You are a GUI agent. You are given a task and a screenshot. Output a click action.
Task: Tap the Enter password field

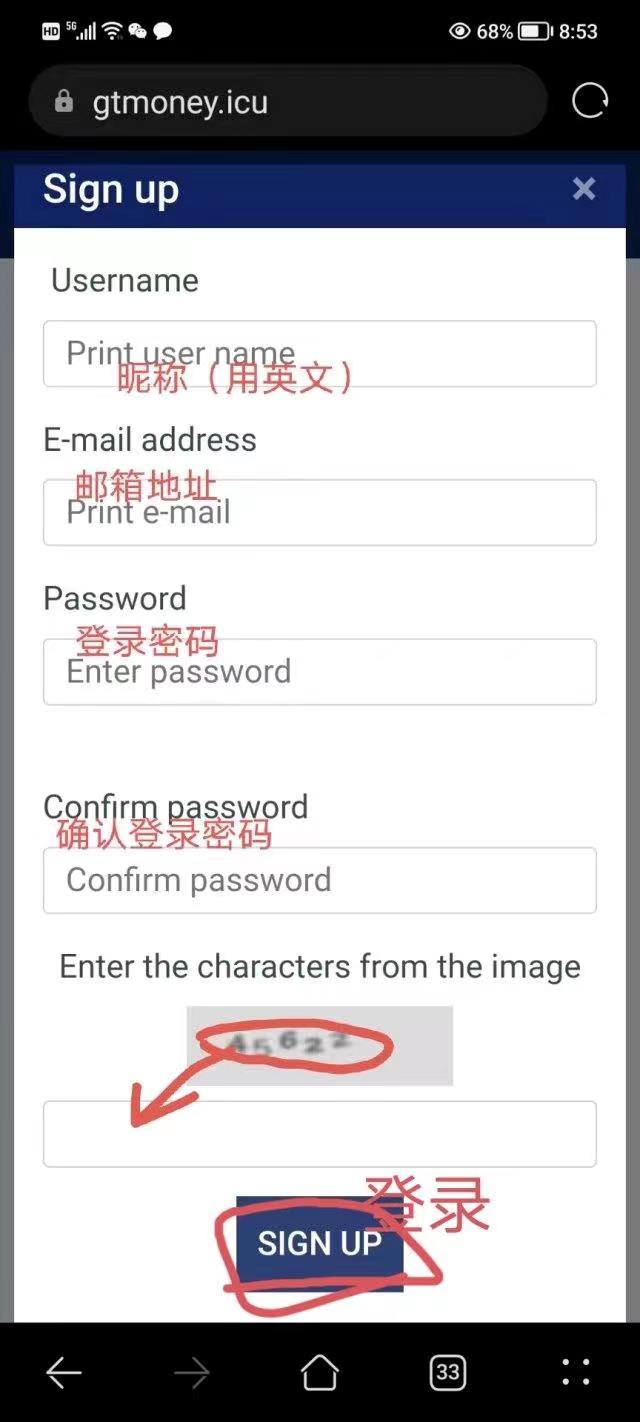coord(319,672)
